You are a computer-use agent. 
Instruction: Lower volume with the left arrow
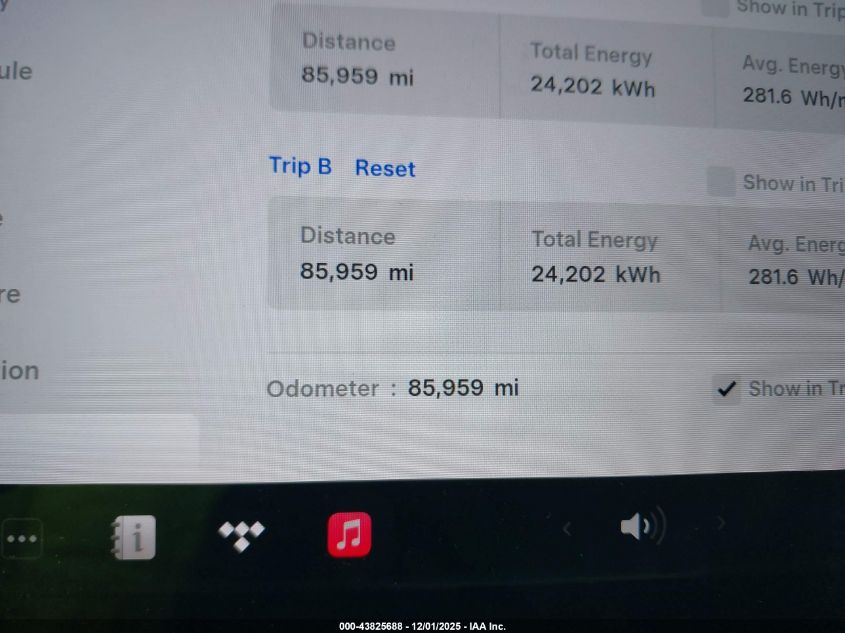point(567,528)
